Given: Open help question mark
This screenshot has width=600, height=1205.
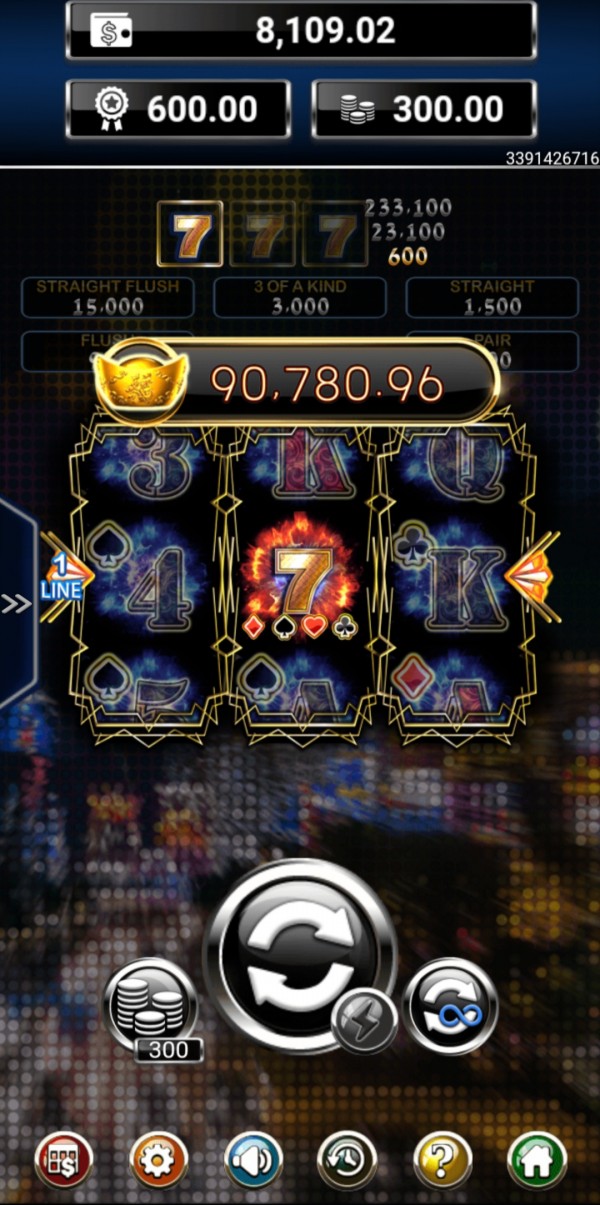Looking at the screenshot, I should pyautogui.click(x=443, y=1160).
